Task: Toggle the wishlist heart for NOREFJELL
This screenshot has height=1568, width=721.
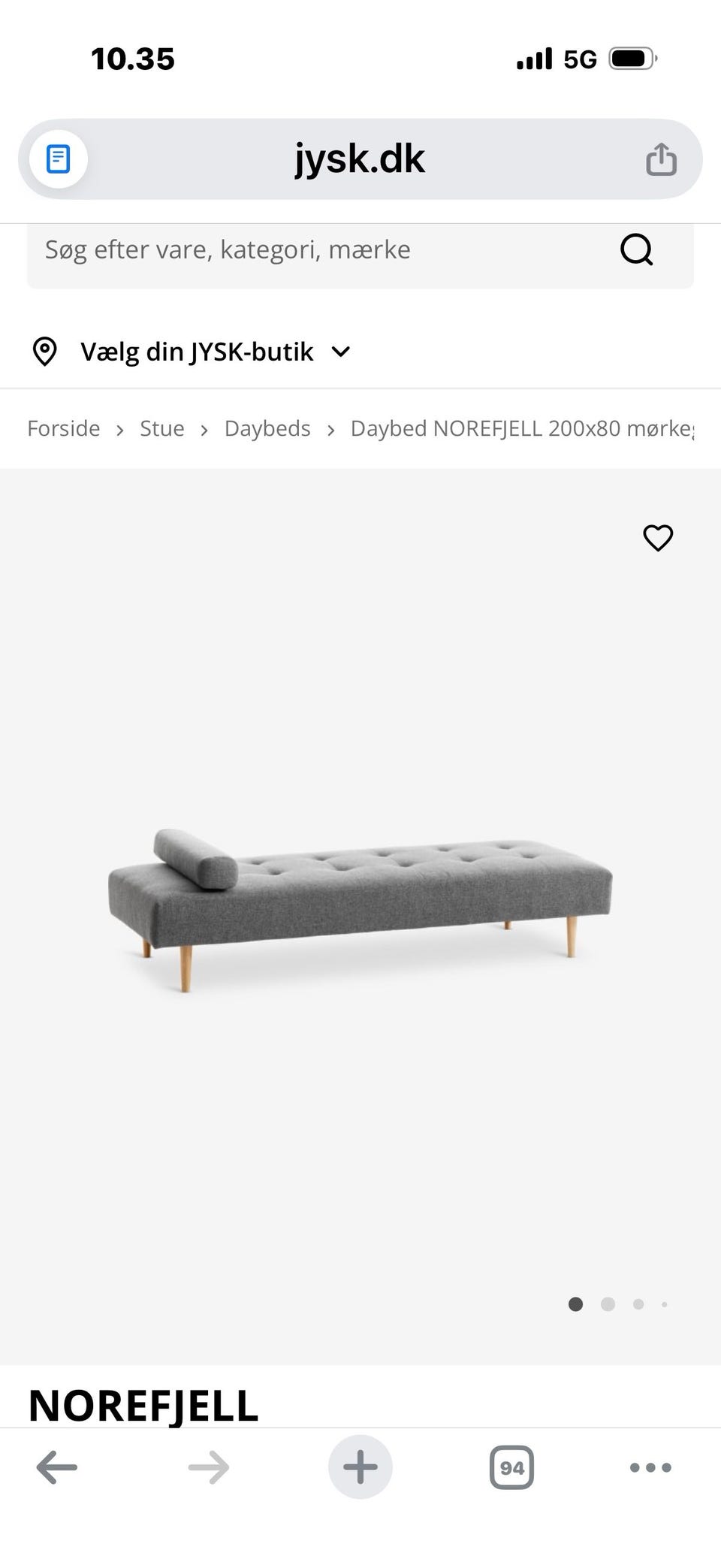Action: (x=658, y=538)
